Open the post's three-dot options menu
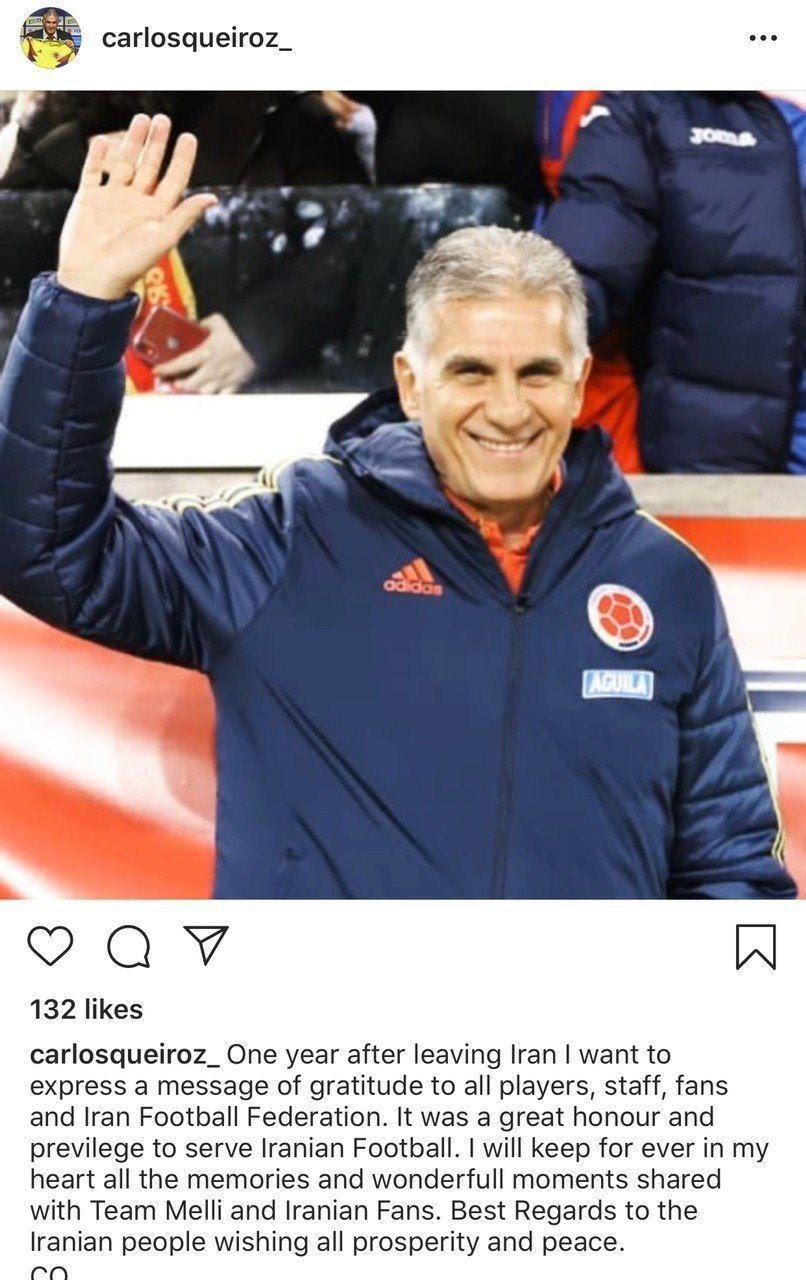 pyautogui.click(x=762, y=38)
